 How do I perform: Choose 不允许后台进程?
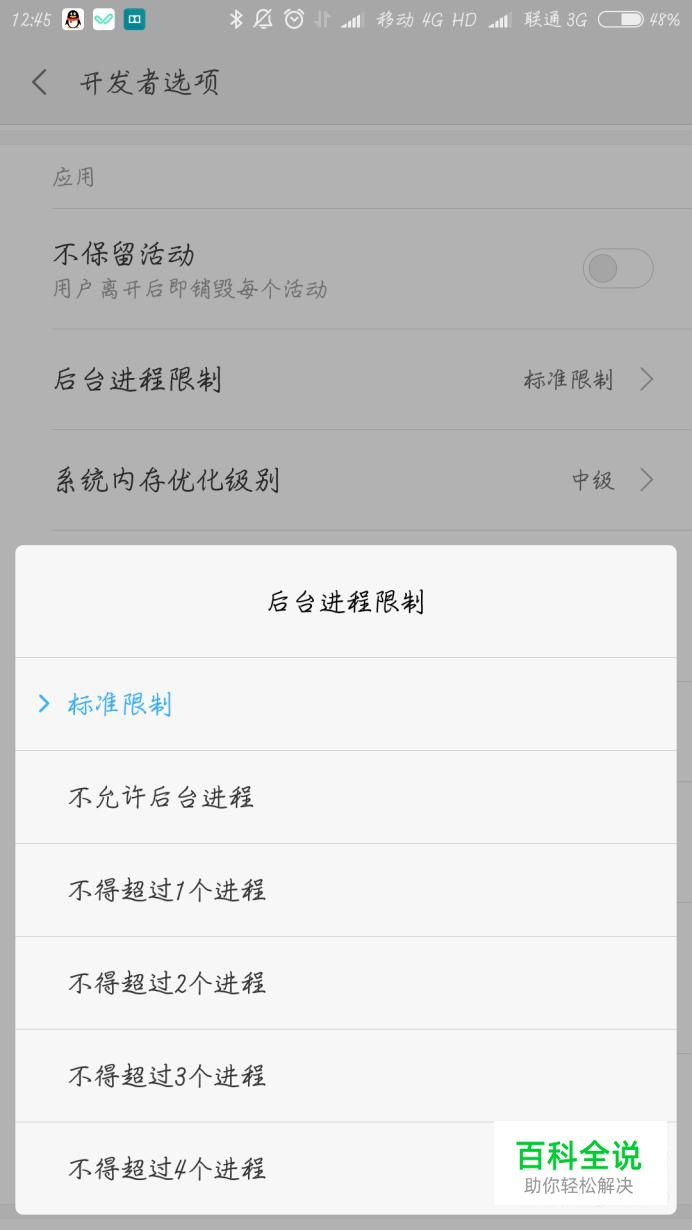click(x=345, y=797)
